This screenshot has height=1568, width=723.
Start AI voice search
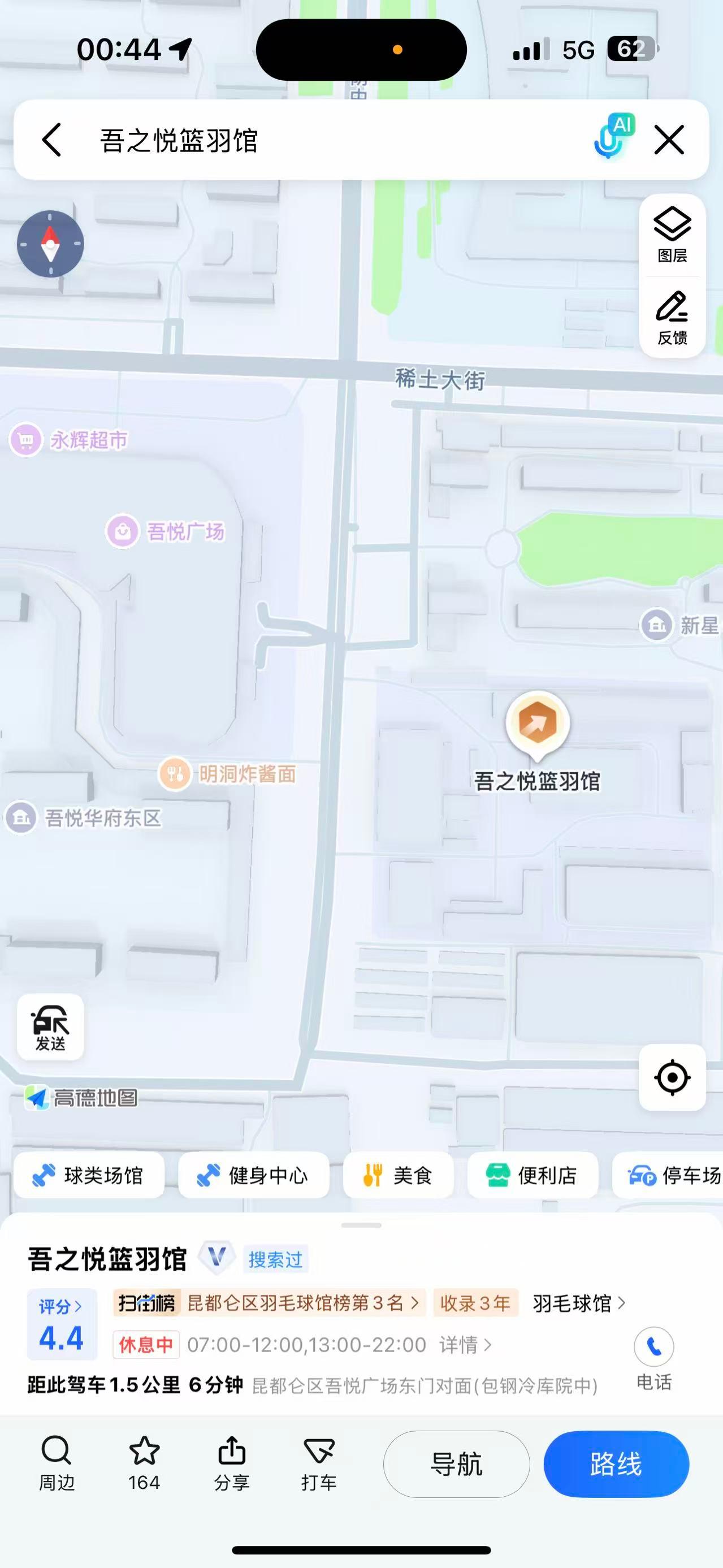(612, 137)
